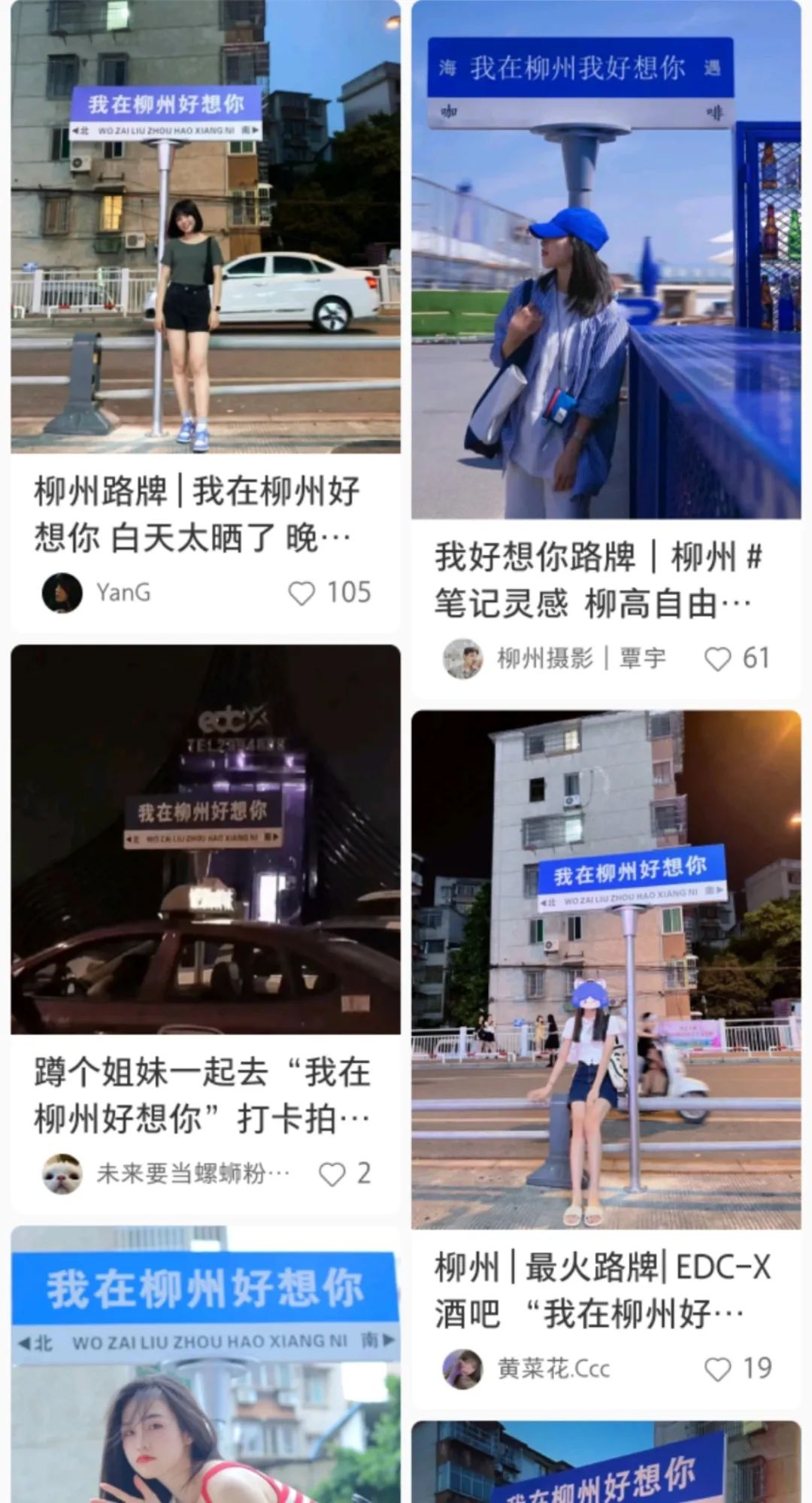Like the 未来要当螺蛳粉 user's post
The height and width of the screenshot is (1503, 812).
332,1174
